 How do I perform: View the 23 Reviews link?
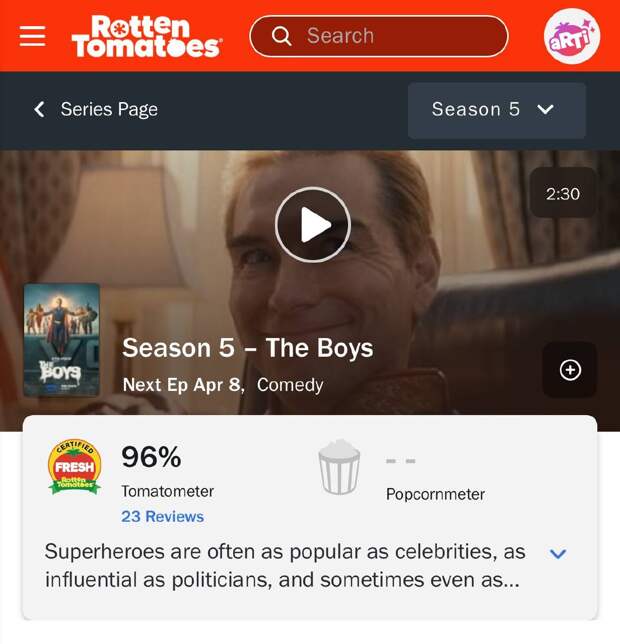pos(162,516)
